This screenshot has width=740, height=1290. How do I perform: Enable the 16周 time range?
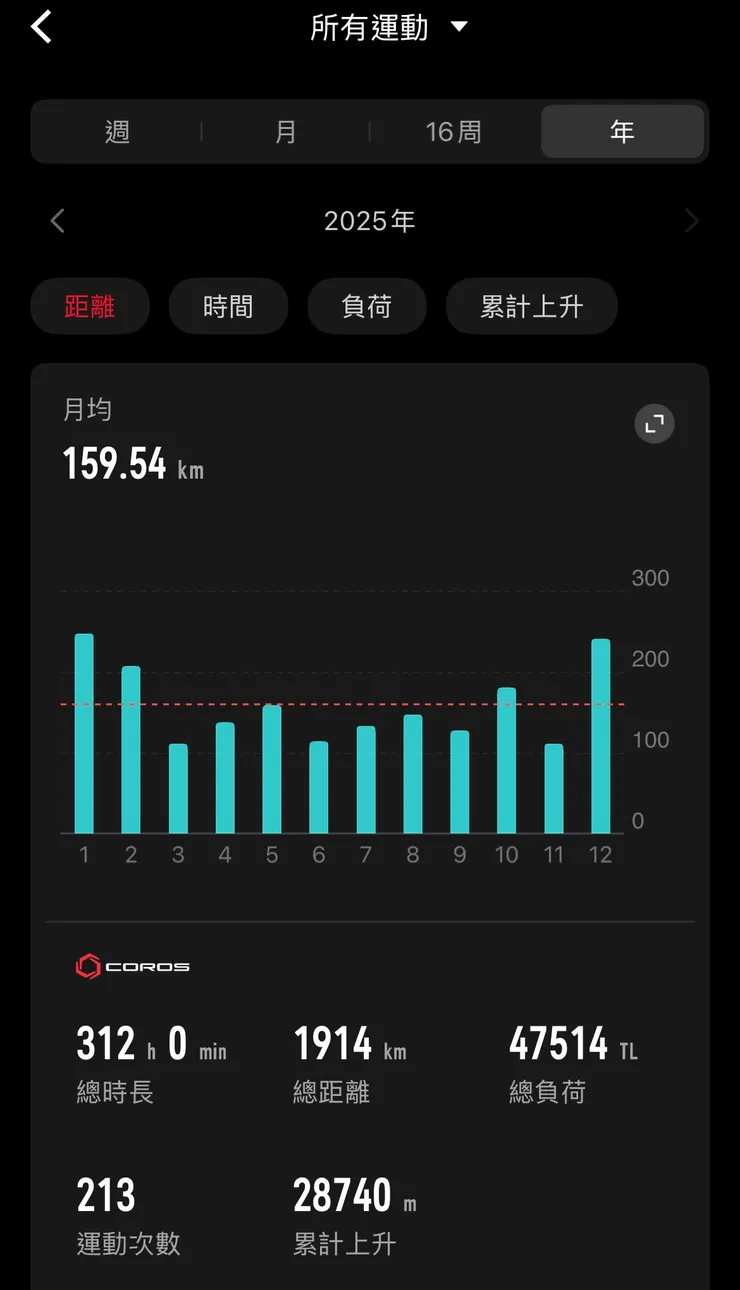(452, 131)
